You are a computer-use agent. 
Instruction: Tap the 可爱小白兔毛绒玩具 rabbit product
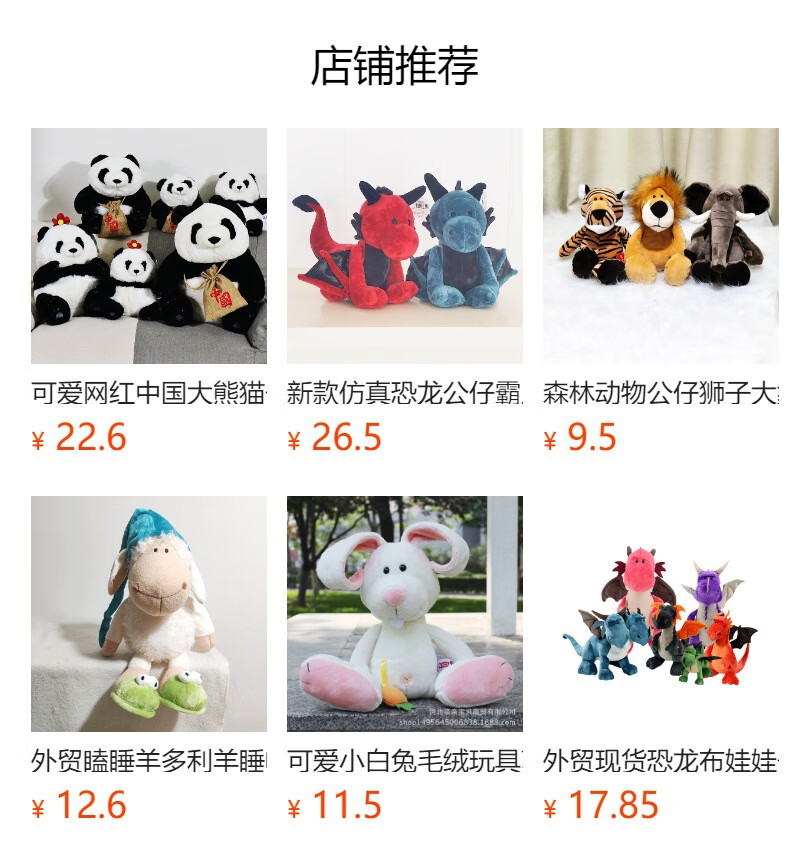(404, 658)
